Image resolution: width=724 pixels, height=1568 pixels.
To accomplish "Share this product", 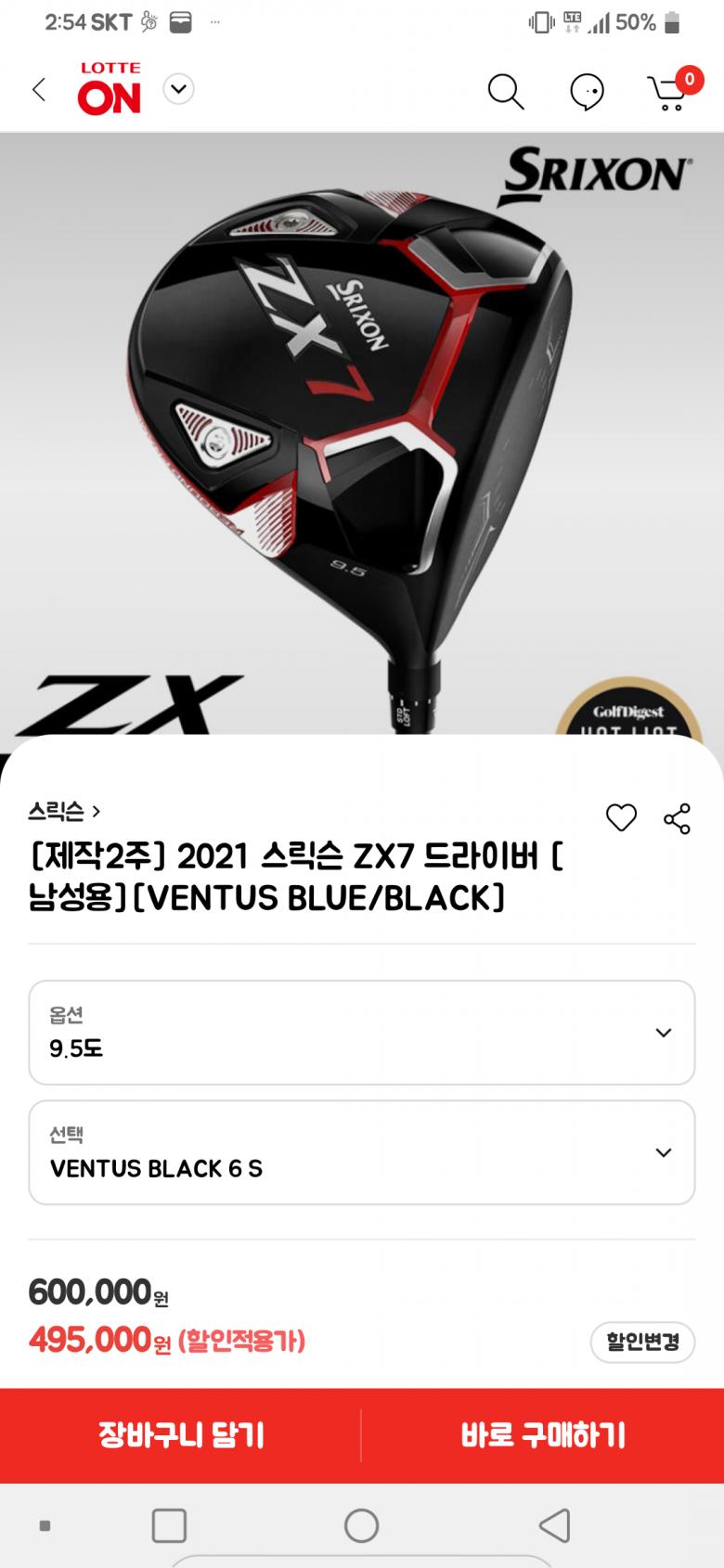I will tap(678, 819).
